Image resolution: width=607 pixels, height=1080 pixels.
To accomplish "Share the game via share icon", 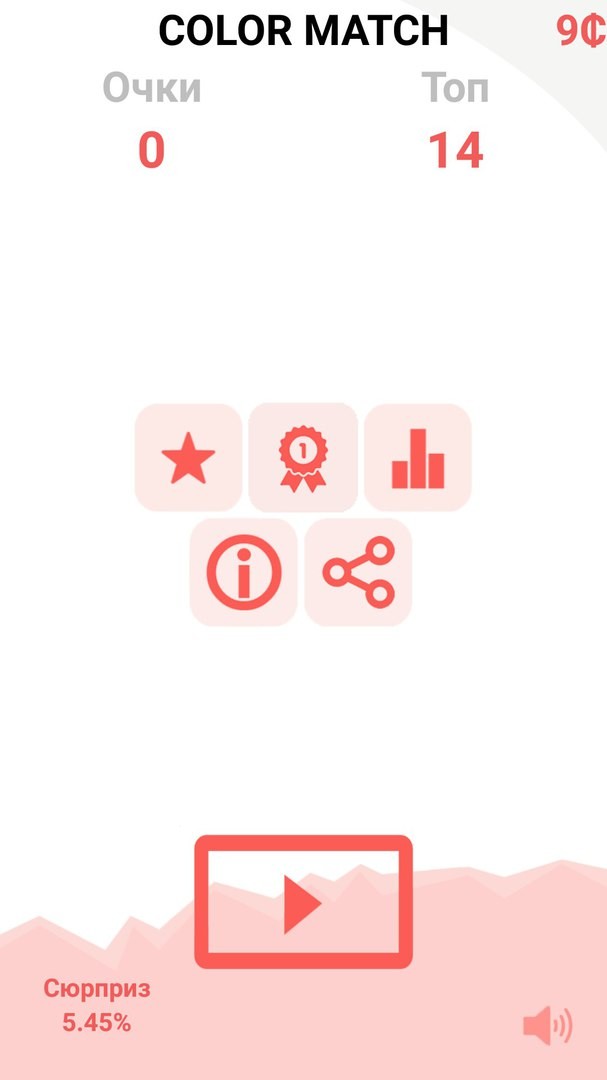I will coord(358,572).
